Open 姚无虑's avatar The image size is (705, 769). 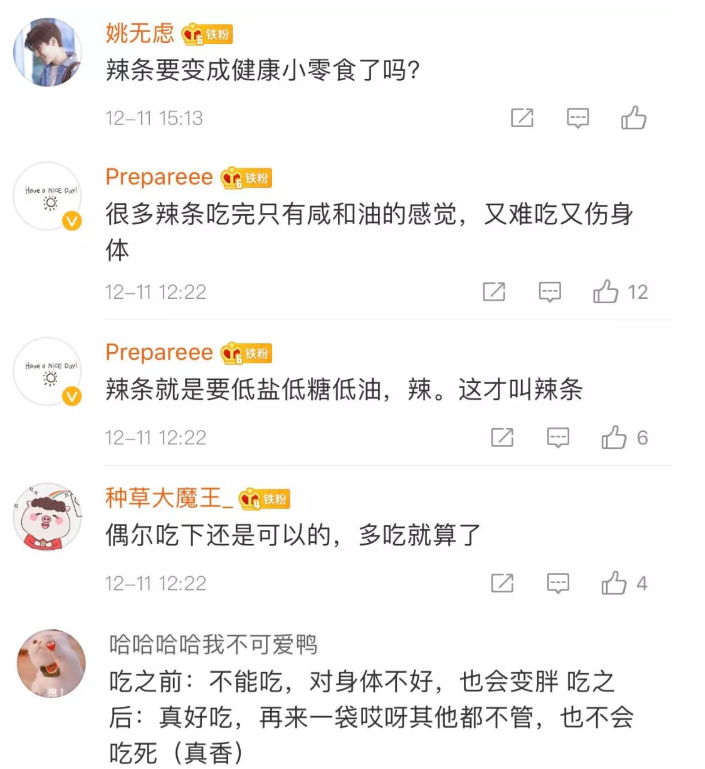47,52
